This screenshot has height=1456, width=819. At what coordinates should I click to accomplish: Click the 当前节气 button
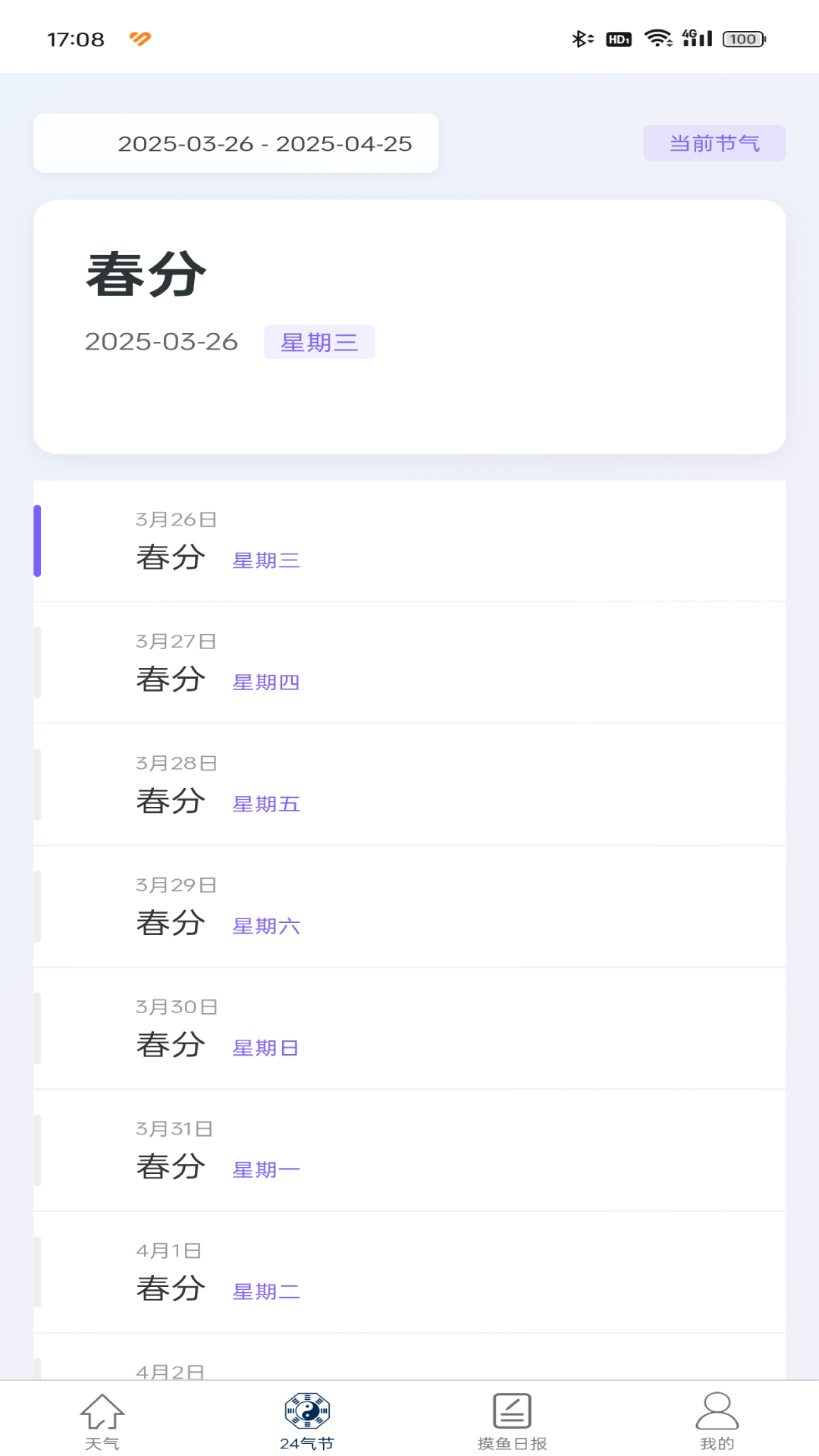click(715, 143)
